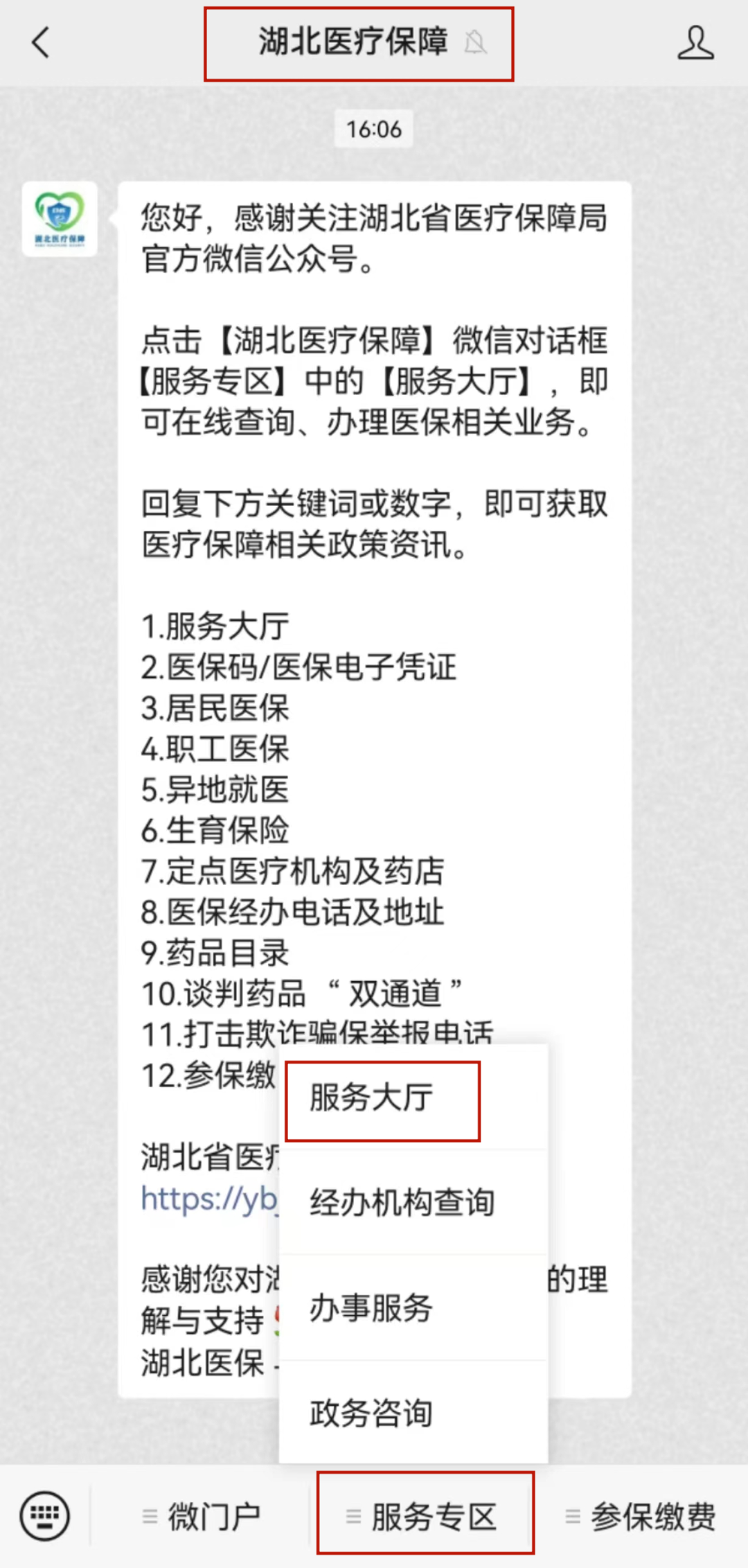
Task: Open 政务咨询 menu option
Action: (x=413, y=1412)
